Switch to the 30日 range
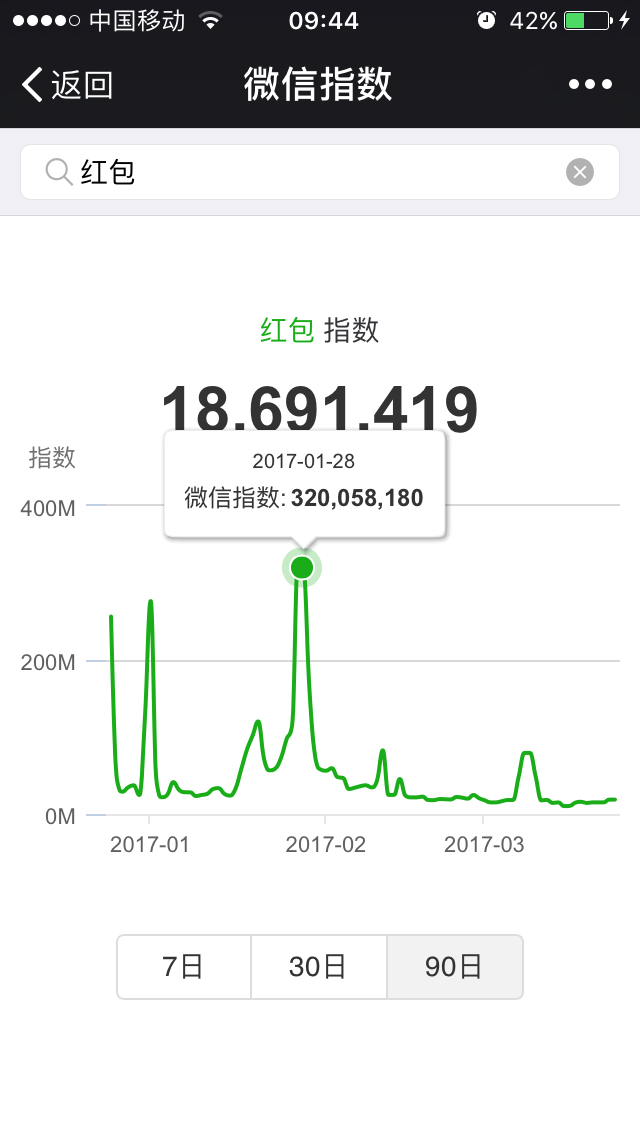The width and height of the screenshot is (640, 1136). (x=319, y=967)
